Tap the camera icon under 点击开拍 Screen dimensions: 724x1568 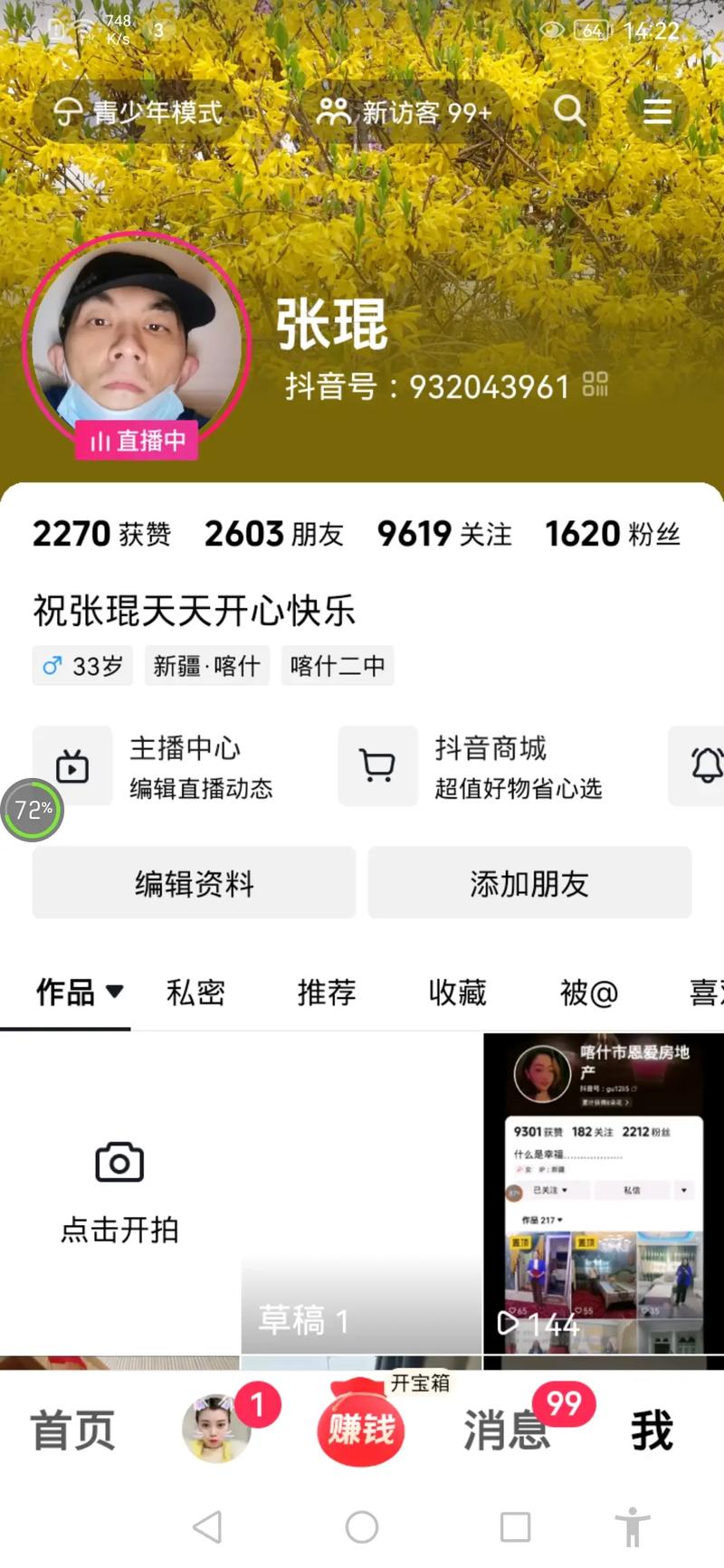(119, 1163)
